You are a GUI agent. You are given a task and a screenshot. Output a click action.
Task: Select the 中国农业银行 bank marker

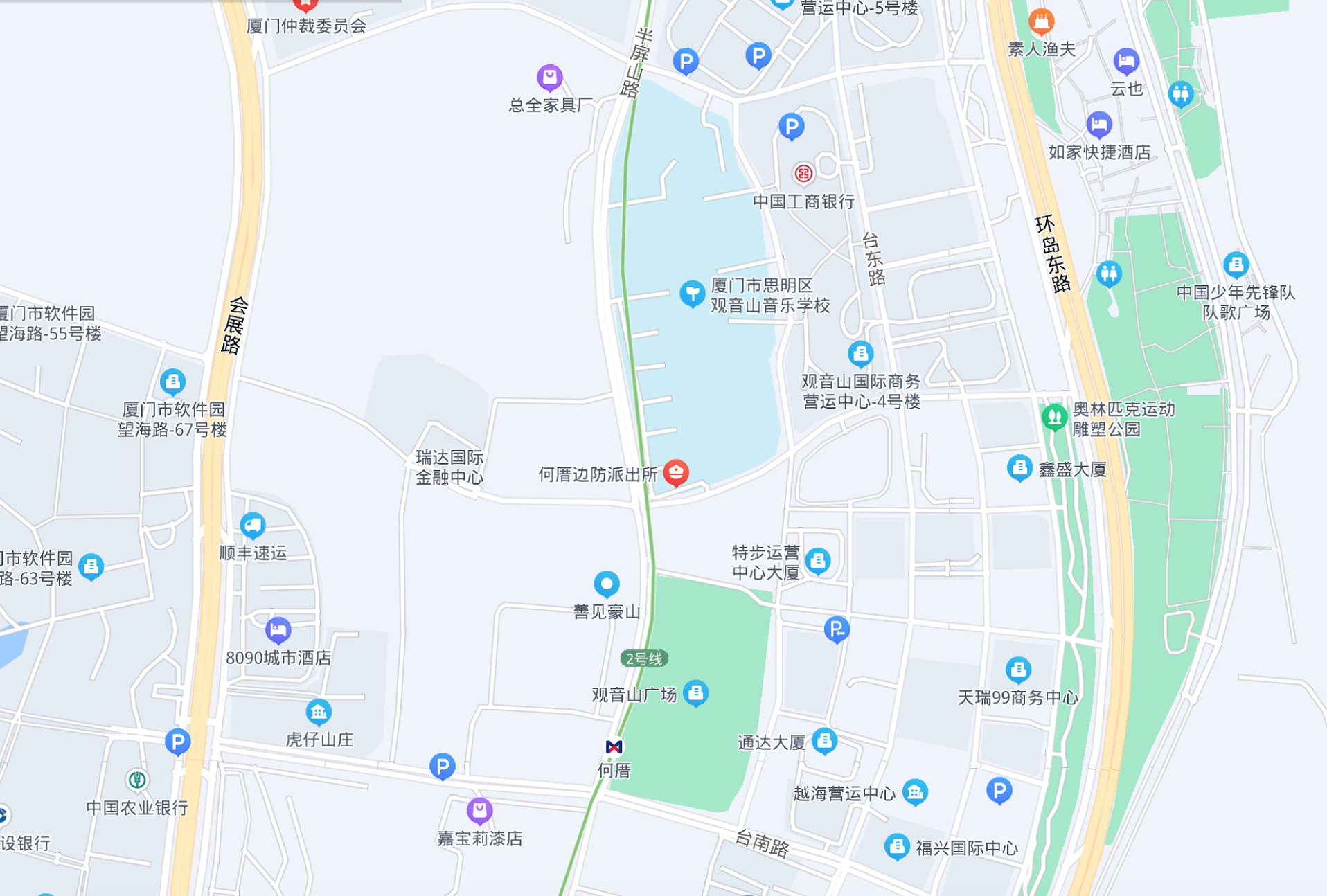(137, 780)
